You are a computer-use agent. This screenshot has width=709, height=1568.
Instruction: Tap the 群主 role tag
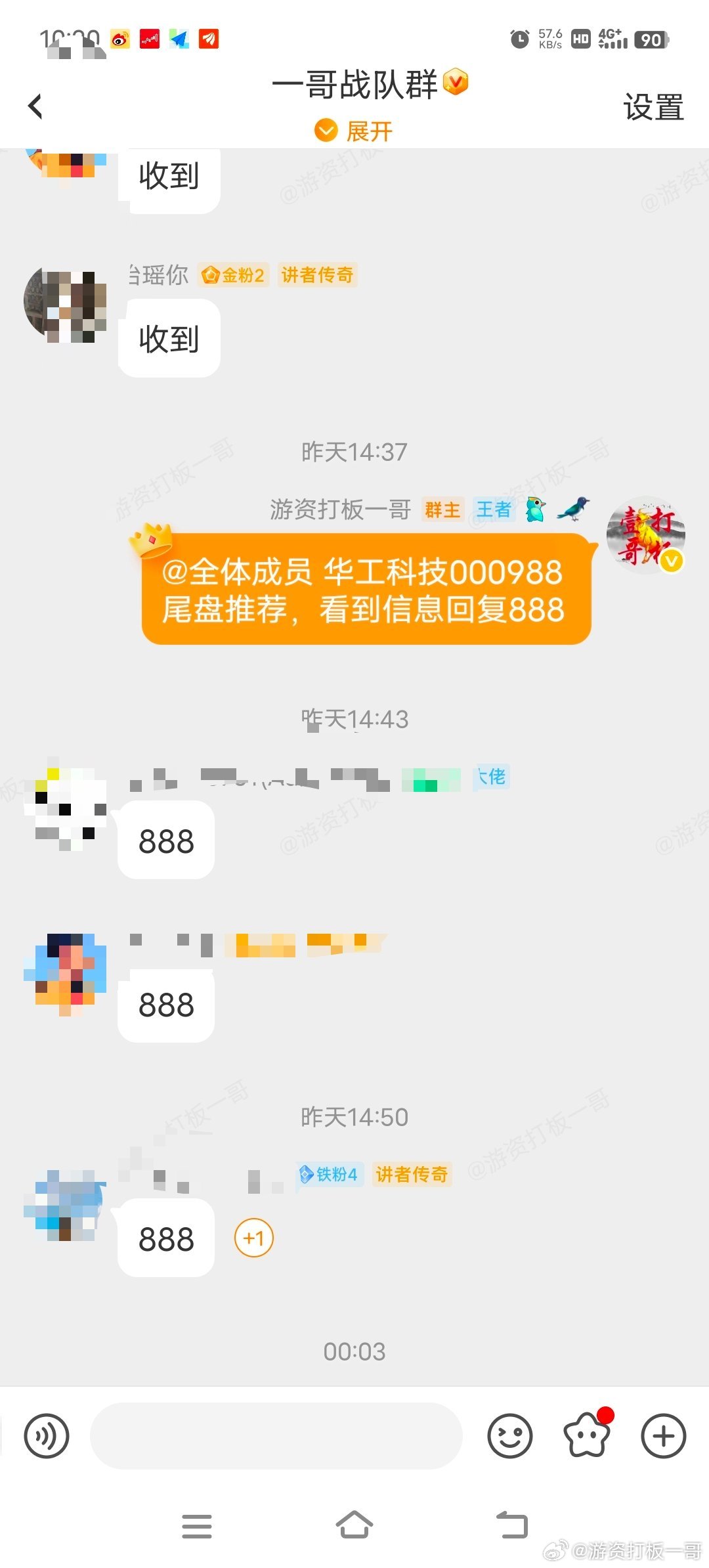(x=441, y=510)
